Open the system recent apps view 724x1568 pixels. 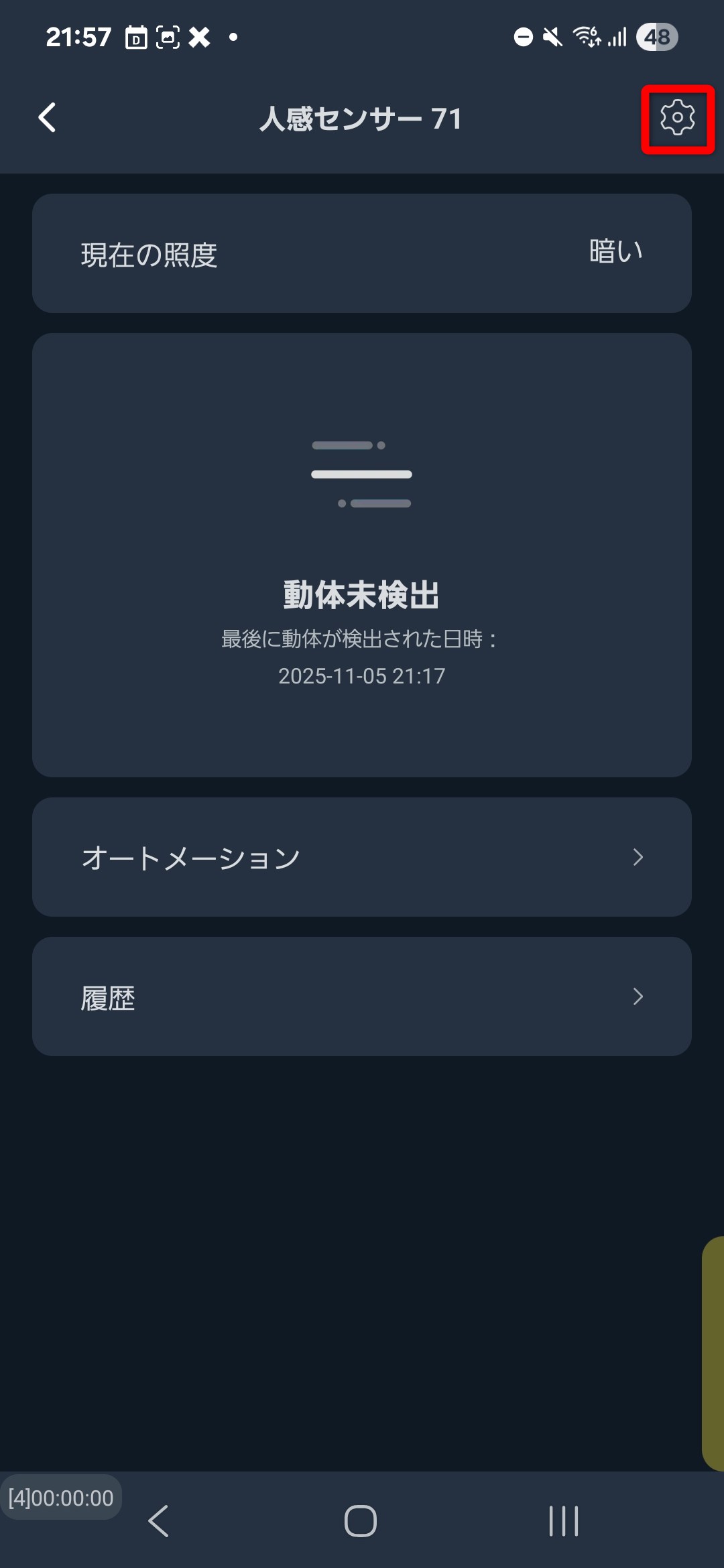tap(563, 1520)
